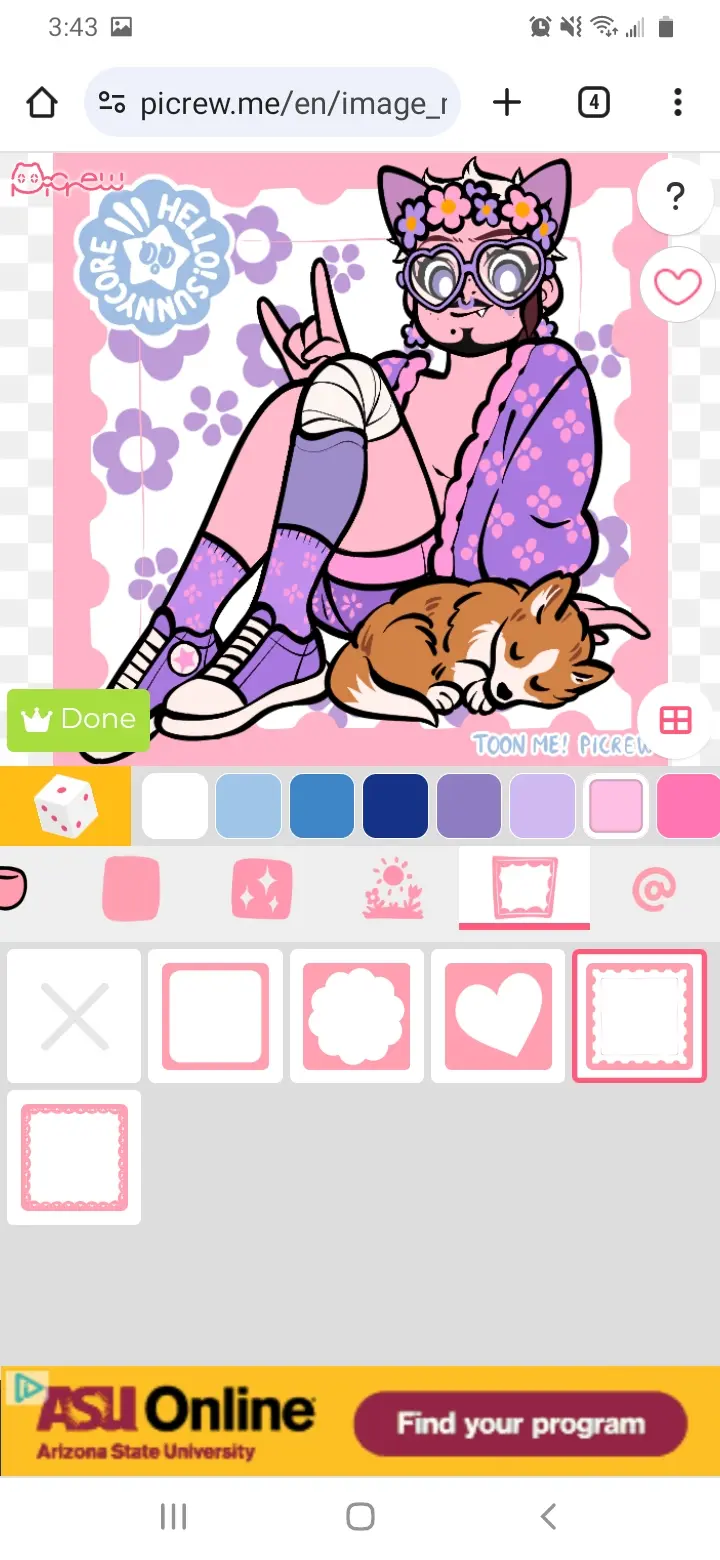Open the browser overflow menu

click(x=678, y=102)
